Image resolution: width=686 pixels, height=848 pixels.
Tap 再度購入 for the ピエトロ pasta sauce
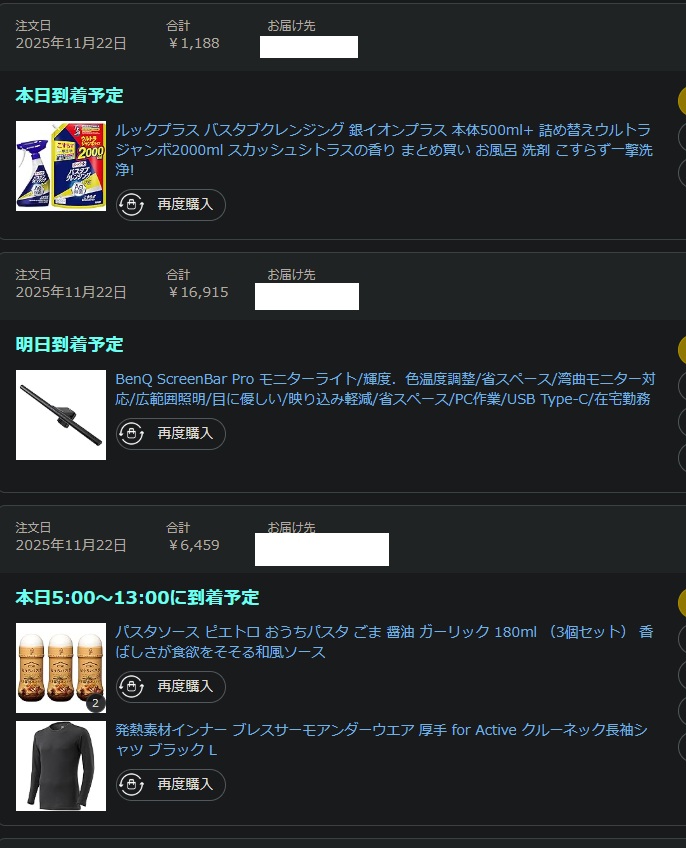click(171, 687)
